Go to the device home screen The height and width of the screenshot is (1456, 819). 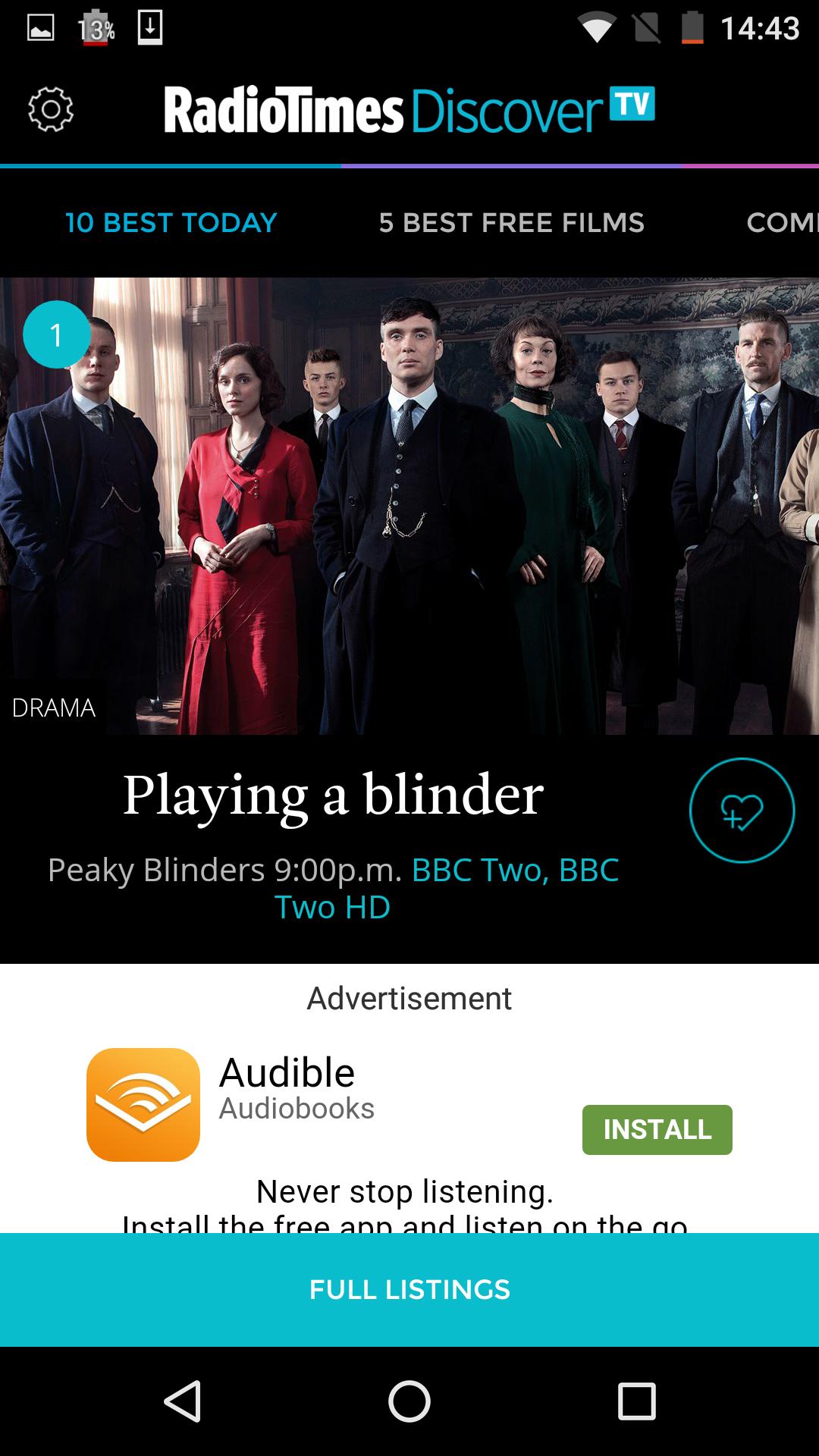[x=409, y=1401]
